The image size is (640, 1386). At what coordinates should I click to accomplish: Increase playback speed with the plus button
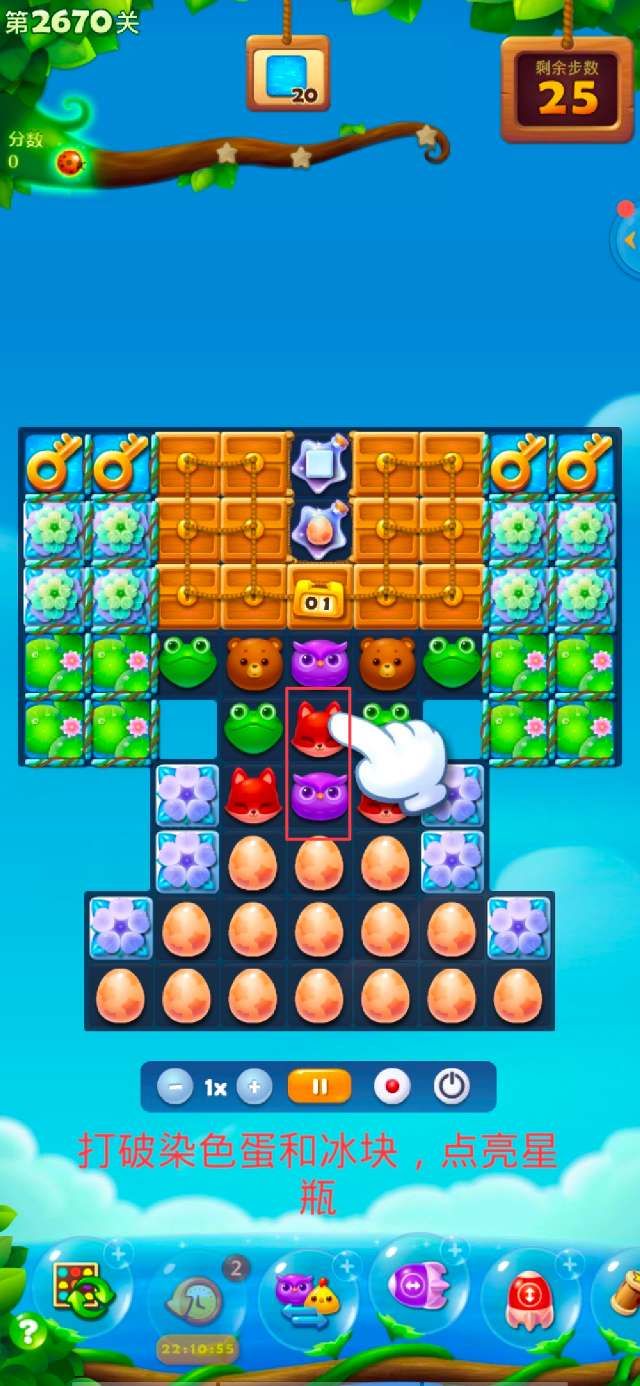[x=255, y=1087]
